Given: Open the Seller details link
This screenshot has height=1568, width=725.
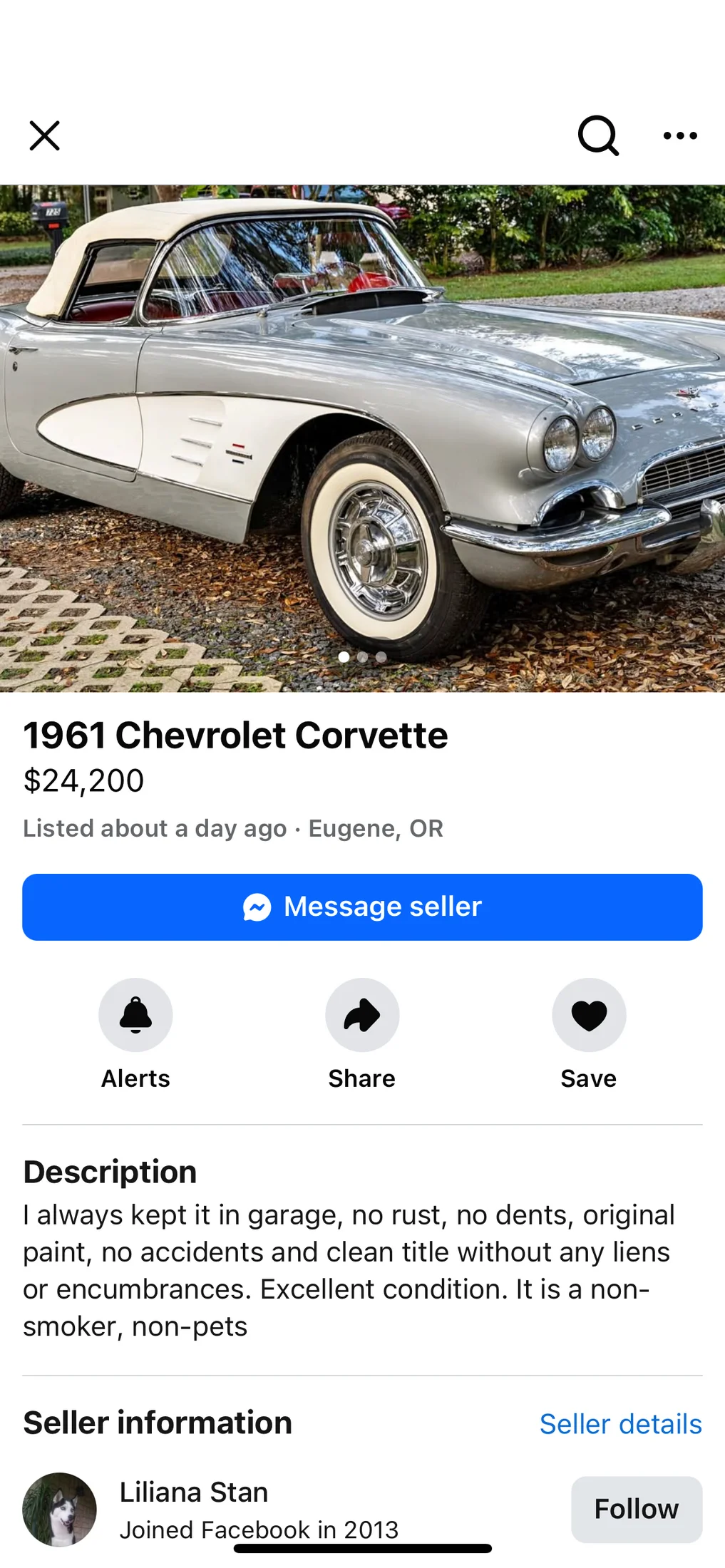Looking at the screenshot, I should (x=620, y=1423).
